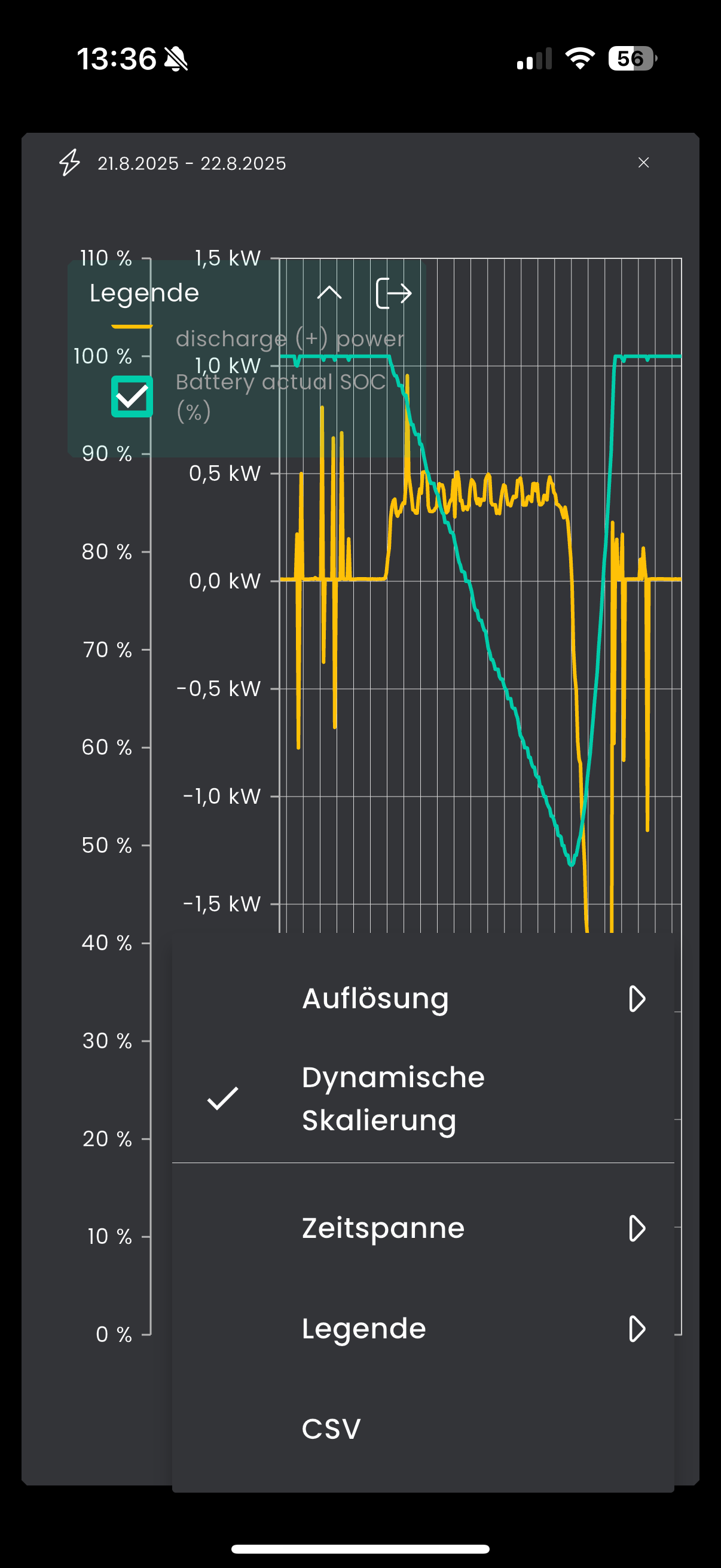
Task: Collapse the Legende panel
Action: point(329,293)
